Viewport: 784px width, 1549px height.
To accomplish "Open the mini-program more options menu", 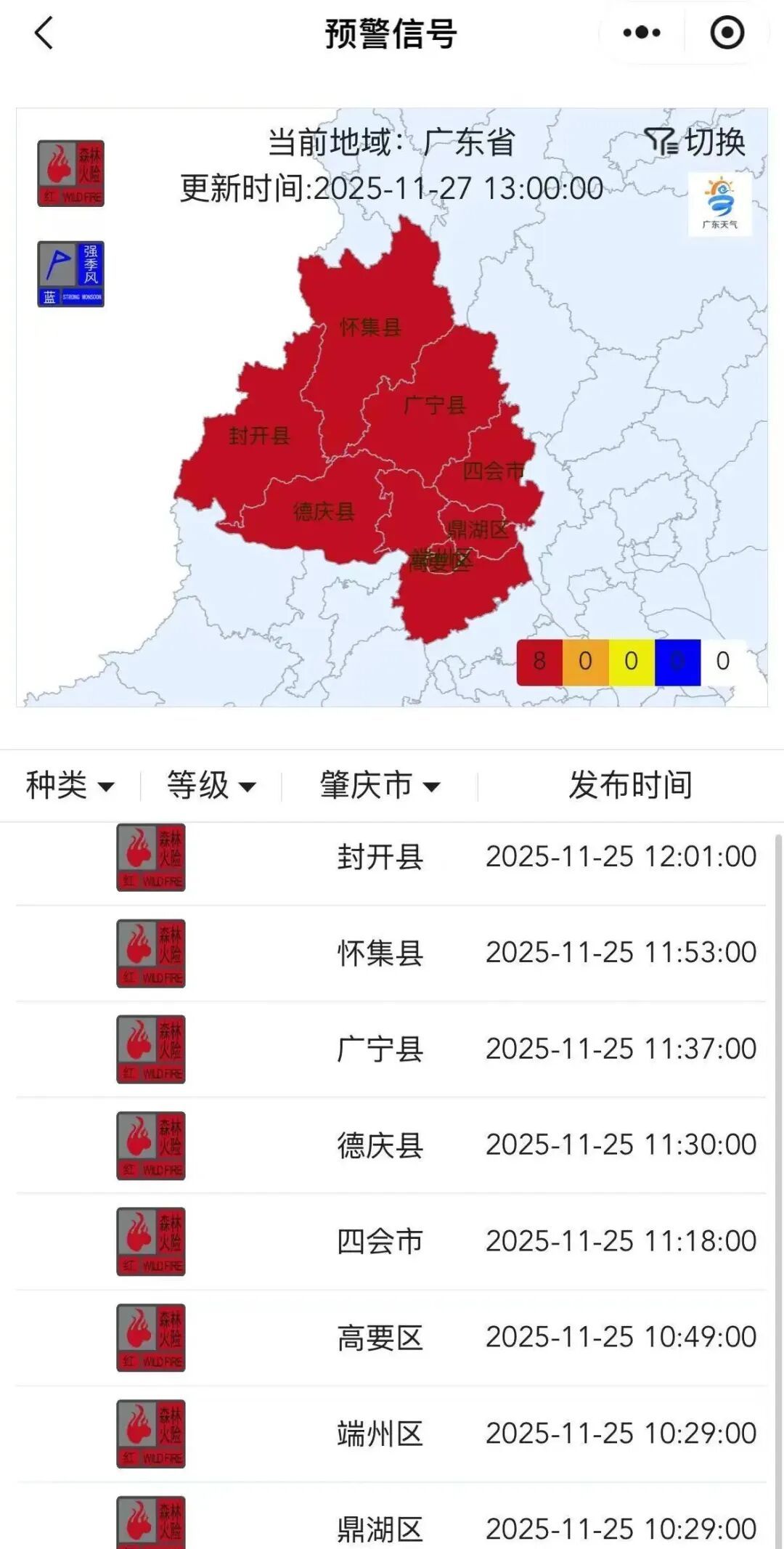I will click(x=642, y=33).
